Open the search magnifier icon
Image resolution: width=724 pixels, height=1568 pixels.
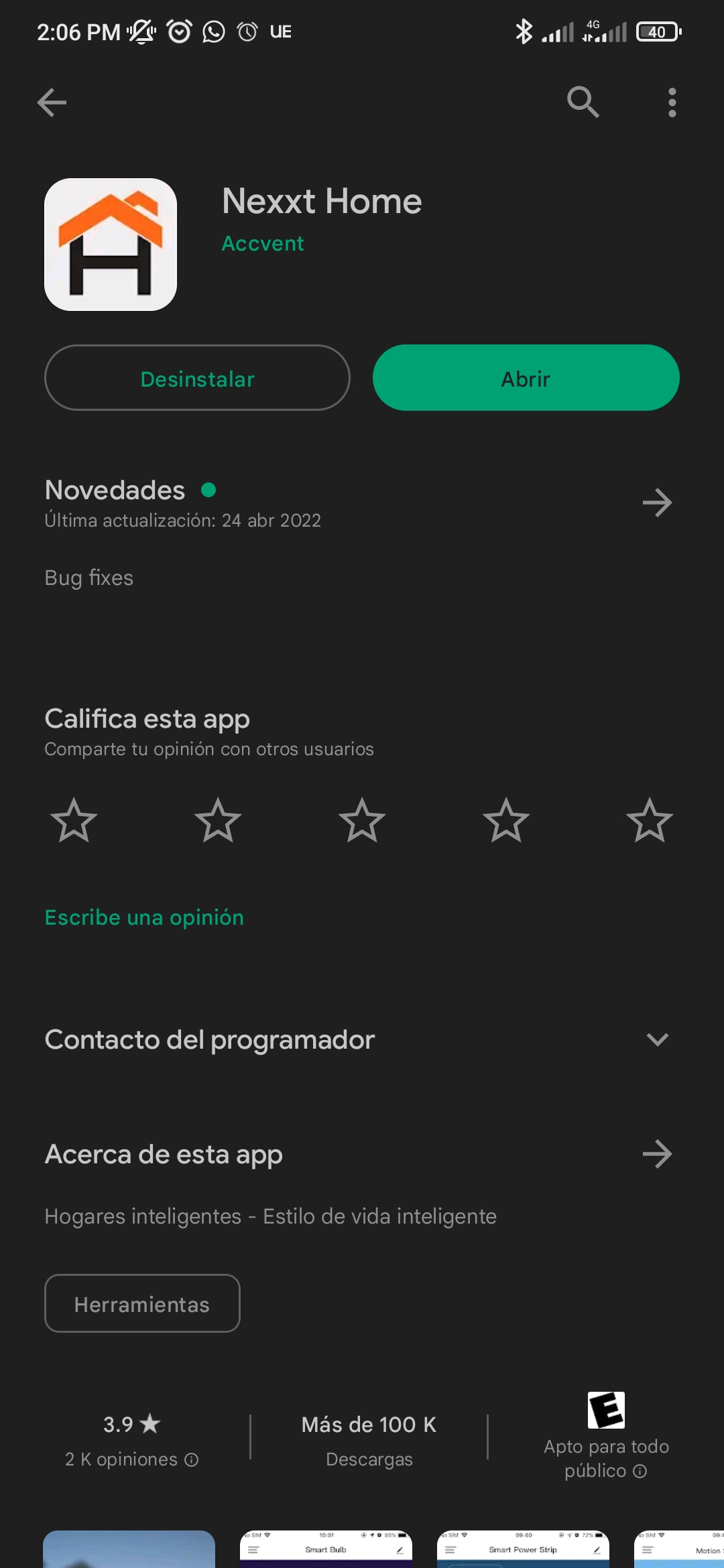583,103
